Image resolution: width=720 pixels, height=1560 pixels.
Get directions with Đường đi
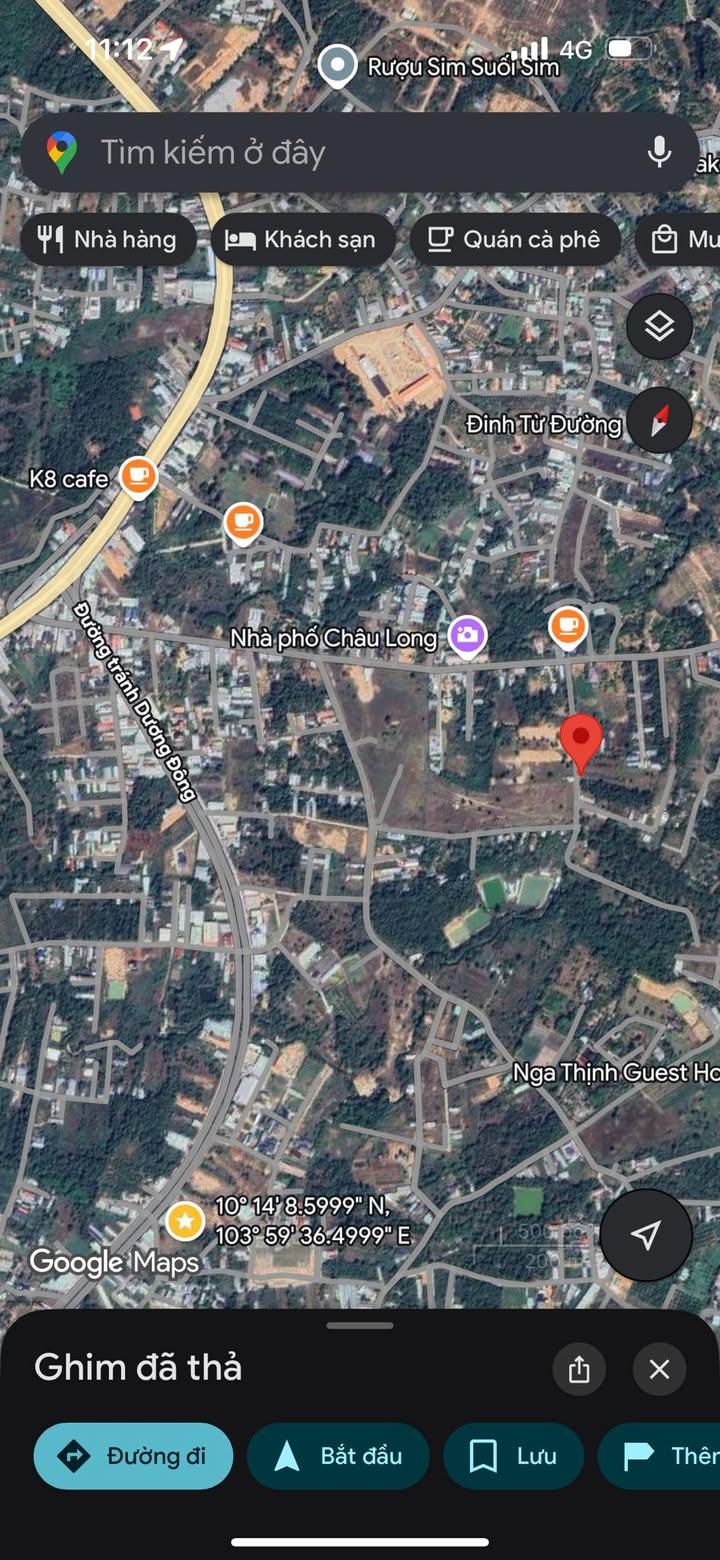coord(133,1456)
